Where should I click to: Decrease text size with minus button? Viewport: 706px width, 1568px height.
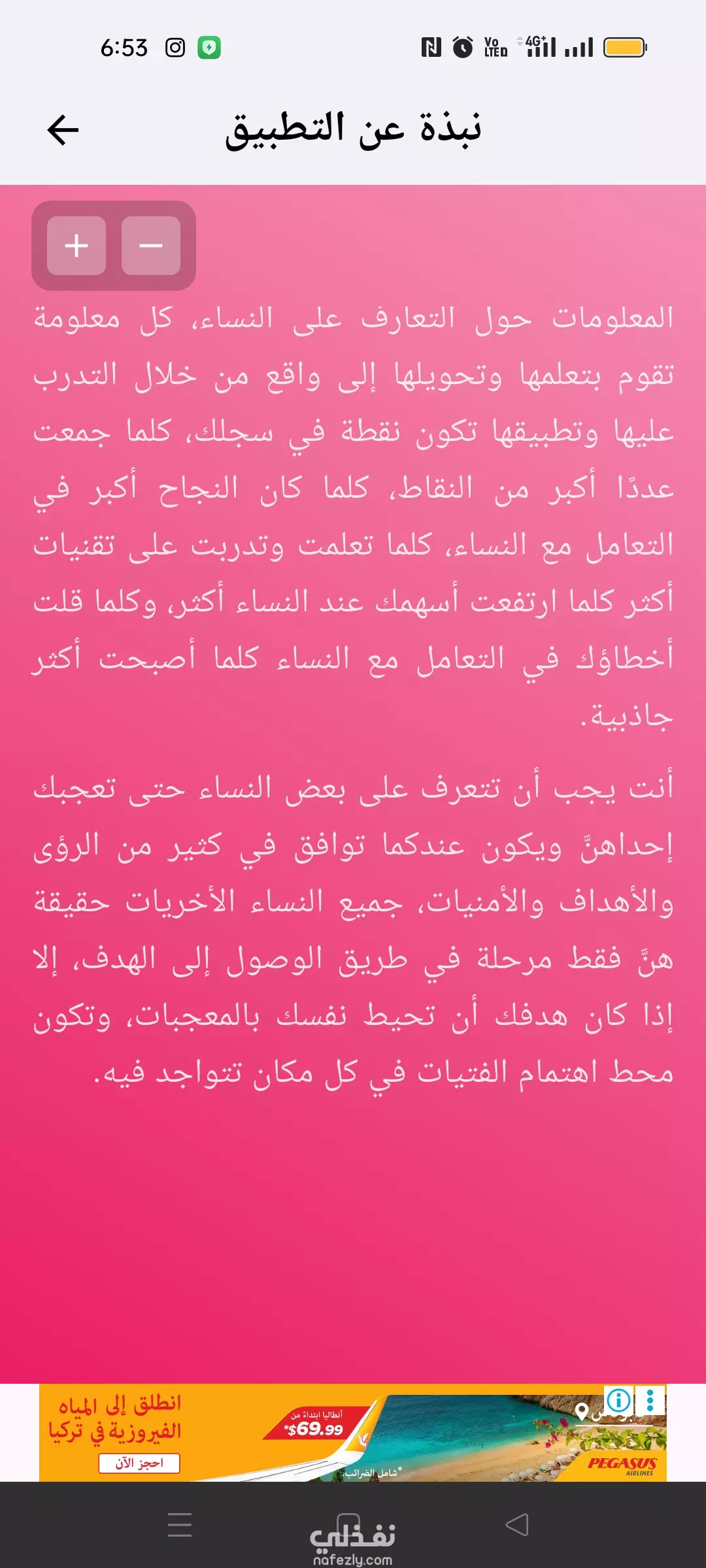151,246
